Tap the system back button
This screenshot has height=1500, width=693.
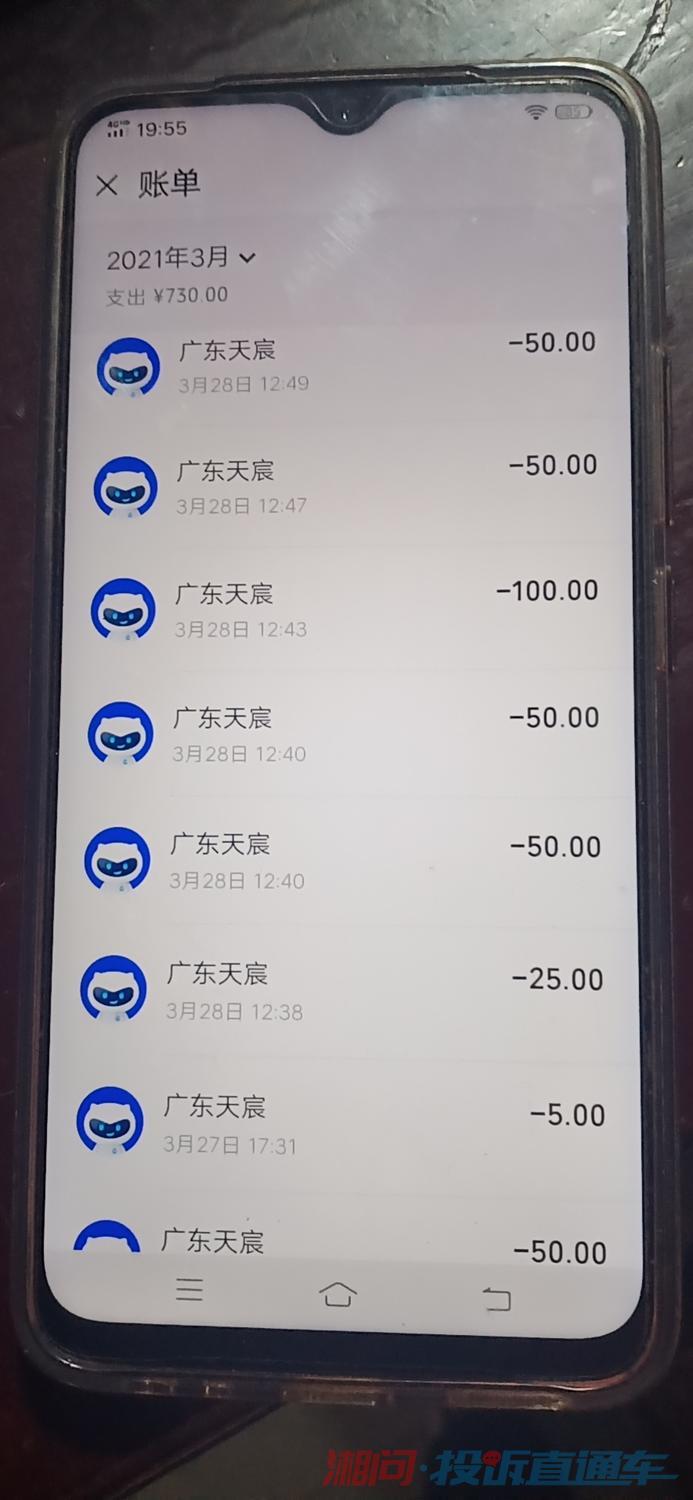[496, 1298]
